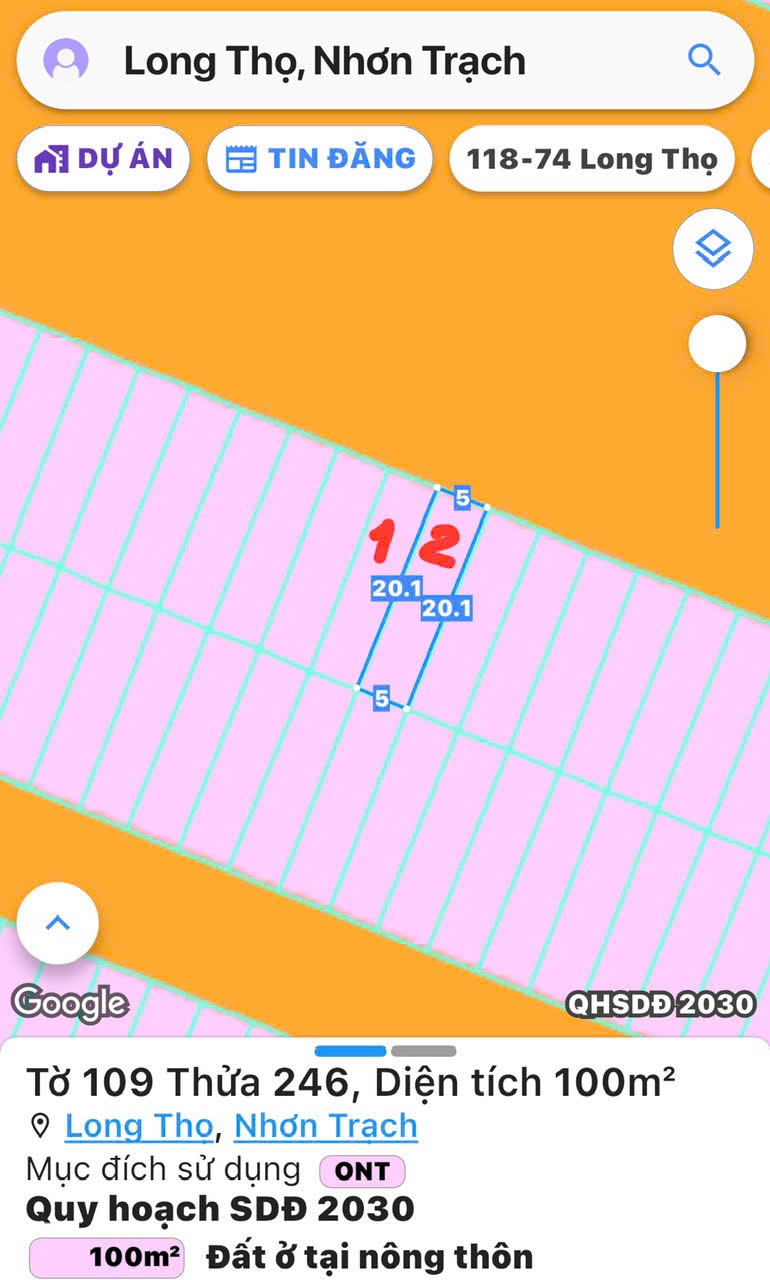
Task: Tap the opacity slider handle
Action: point(716,345)
